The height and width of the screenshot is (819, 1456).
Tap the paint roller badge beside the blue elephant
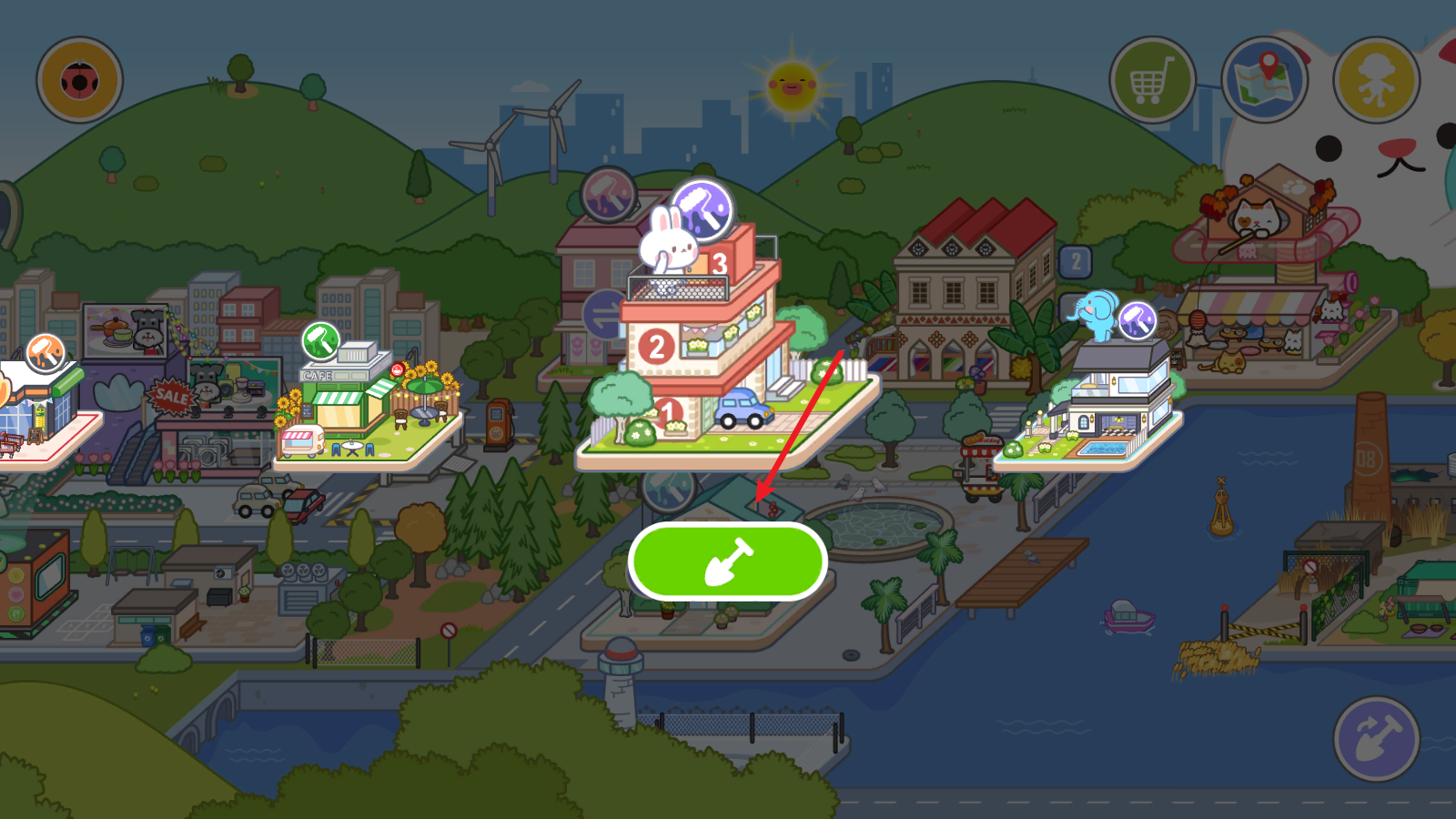point(1137,319)
